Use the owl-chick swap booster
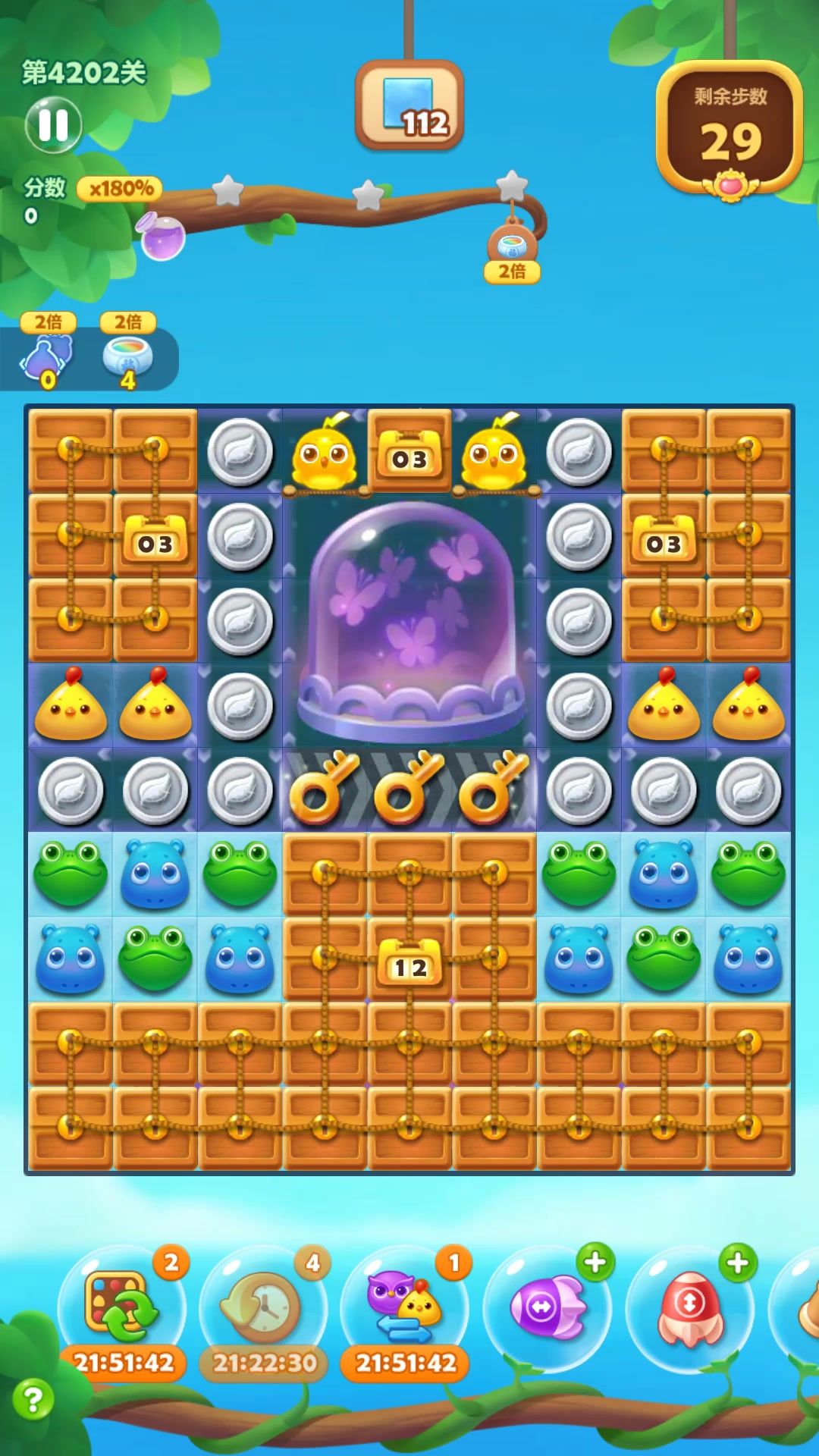Viewport: 819px width, 1456px height. [x=404, y=1307]
